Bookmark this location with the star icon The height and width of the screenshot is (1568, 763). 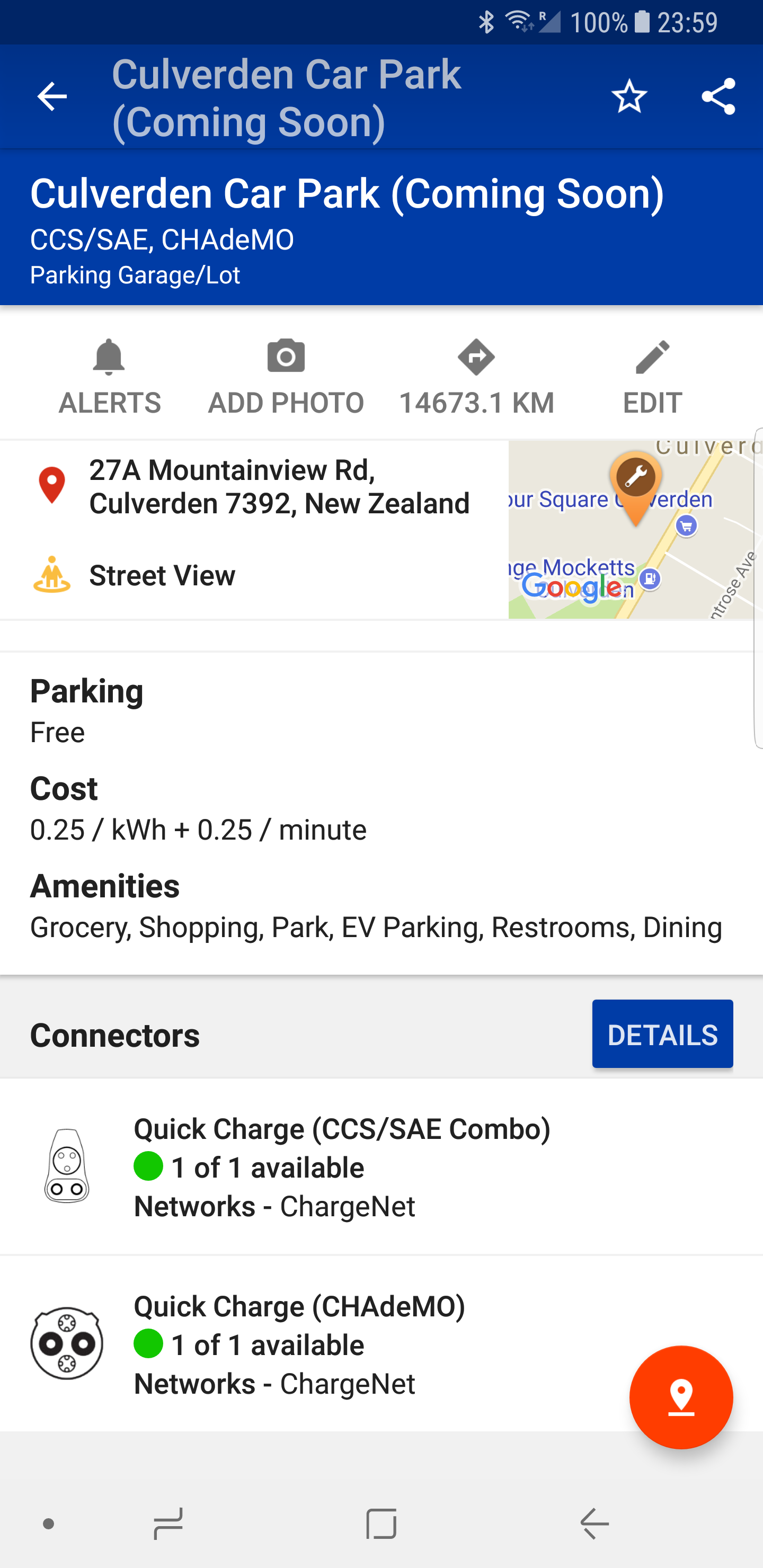[629, 97]
